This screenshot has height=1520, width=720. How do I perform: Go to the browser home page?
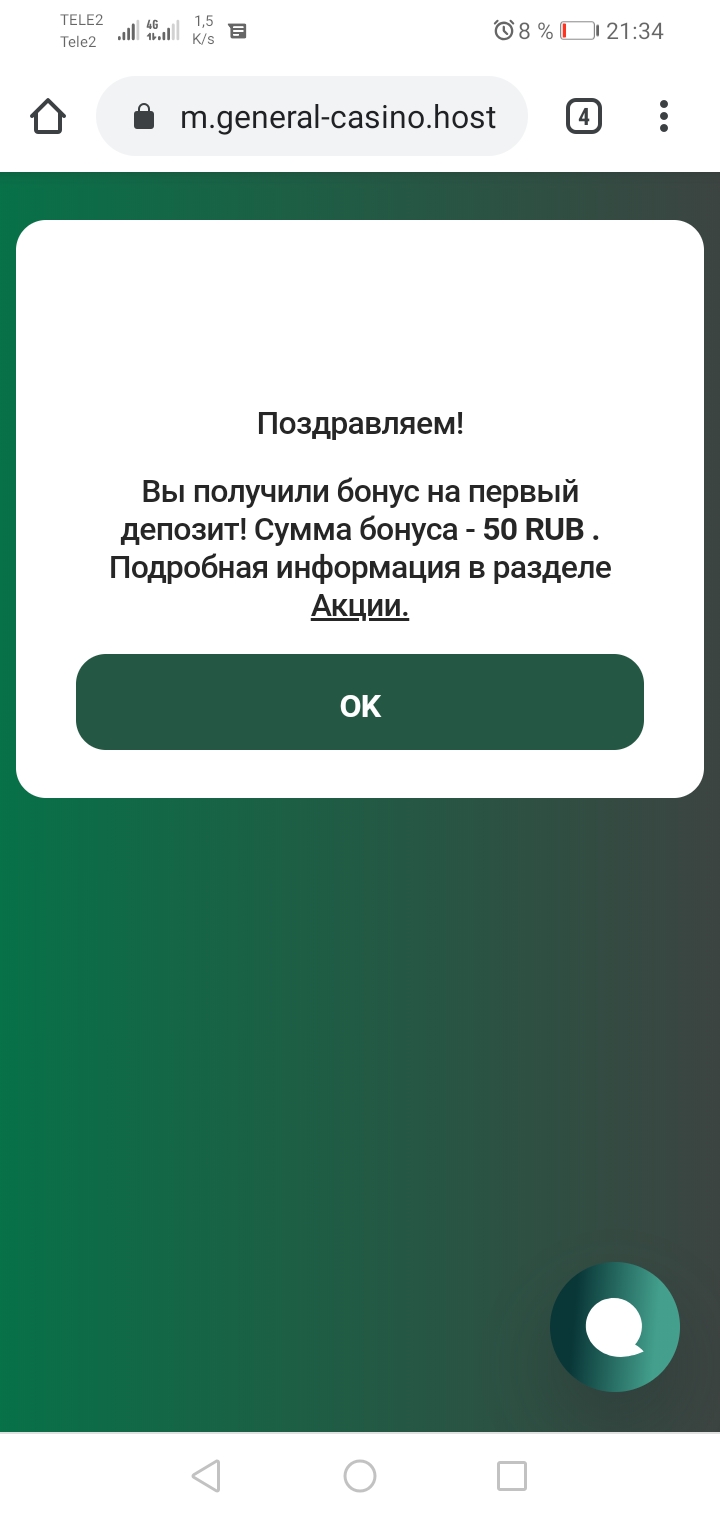[x=48, y=117]
